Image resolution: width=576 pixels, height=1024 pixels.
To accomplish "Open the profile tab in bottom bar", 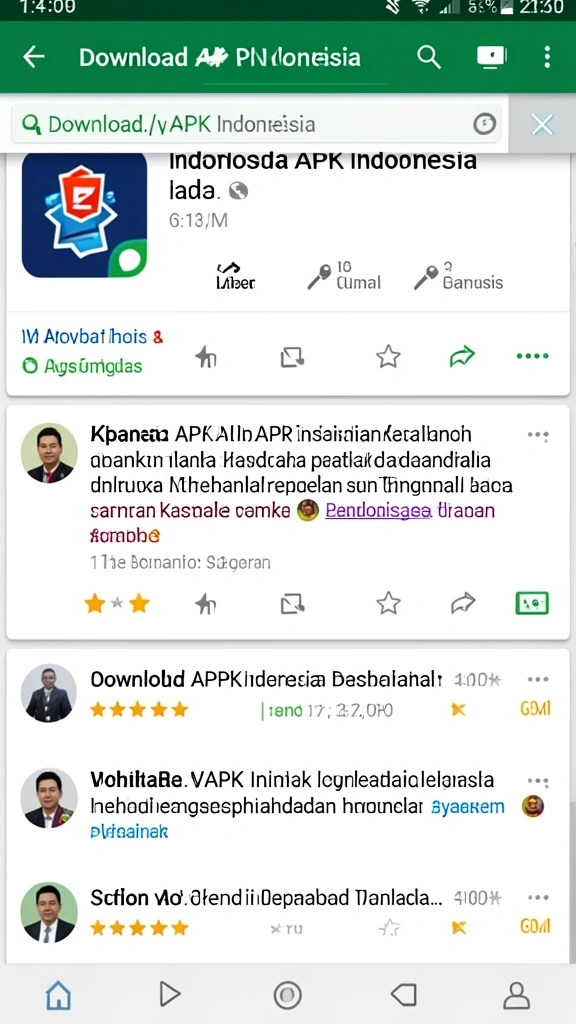I will coord(517,995).
